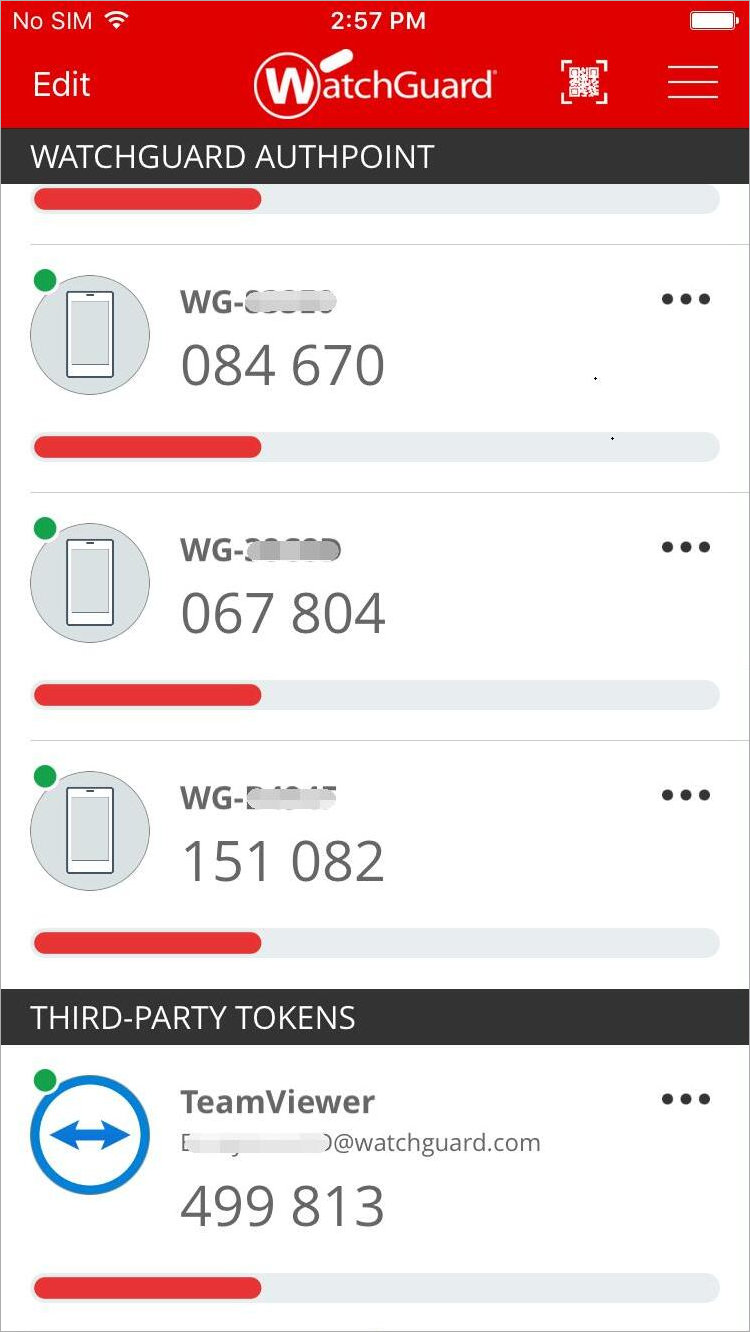Open options menu for the TeamViewer token

(x=686, y=1099)
